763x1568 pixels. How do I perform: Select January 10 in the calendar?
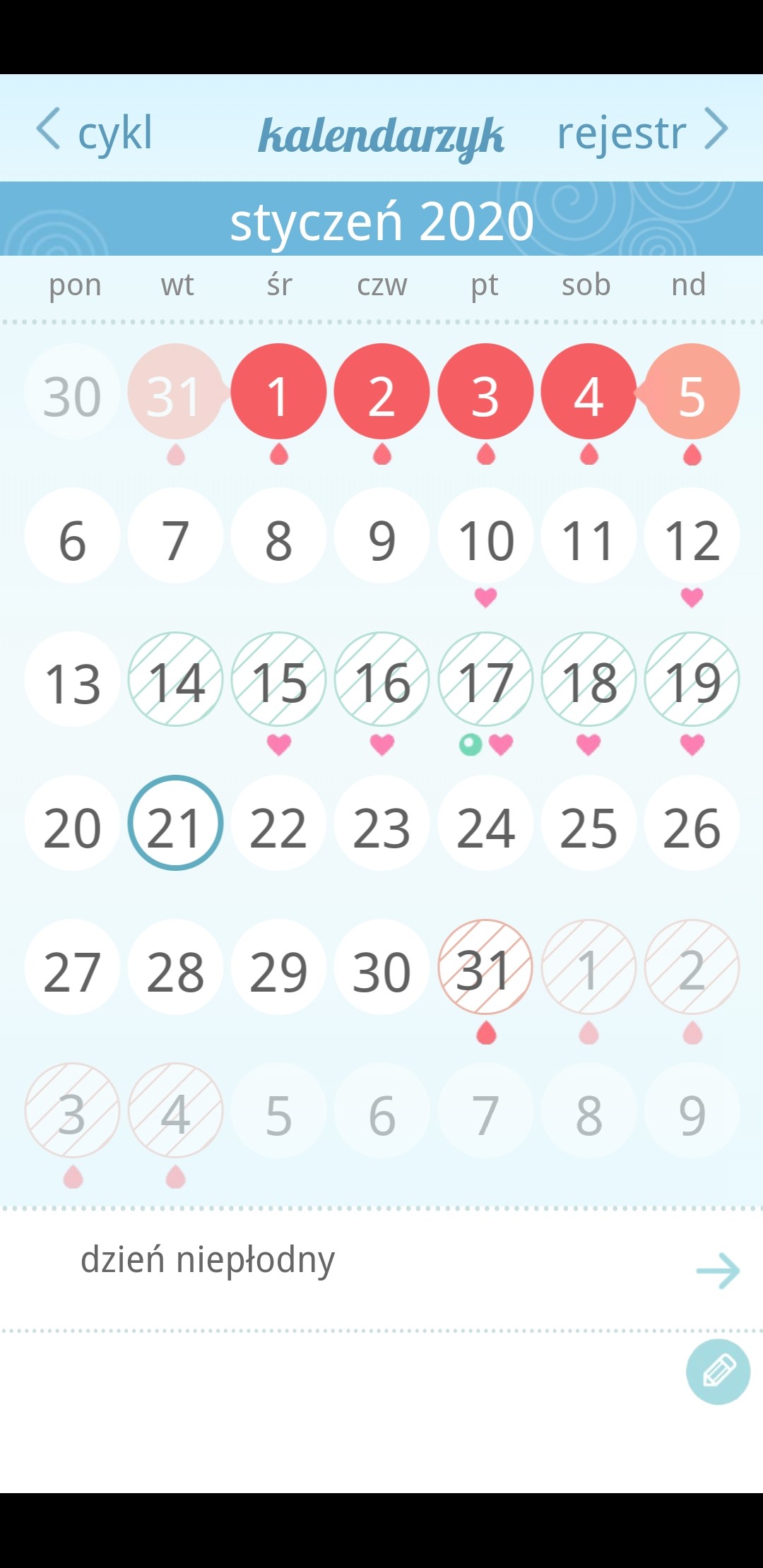[485, 535]
